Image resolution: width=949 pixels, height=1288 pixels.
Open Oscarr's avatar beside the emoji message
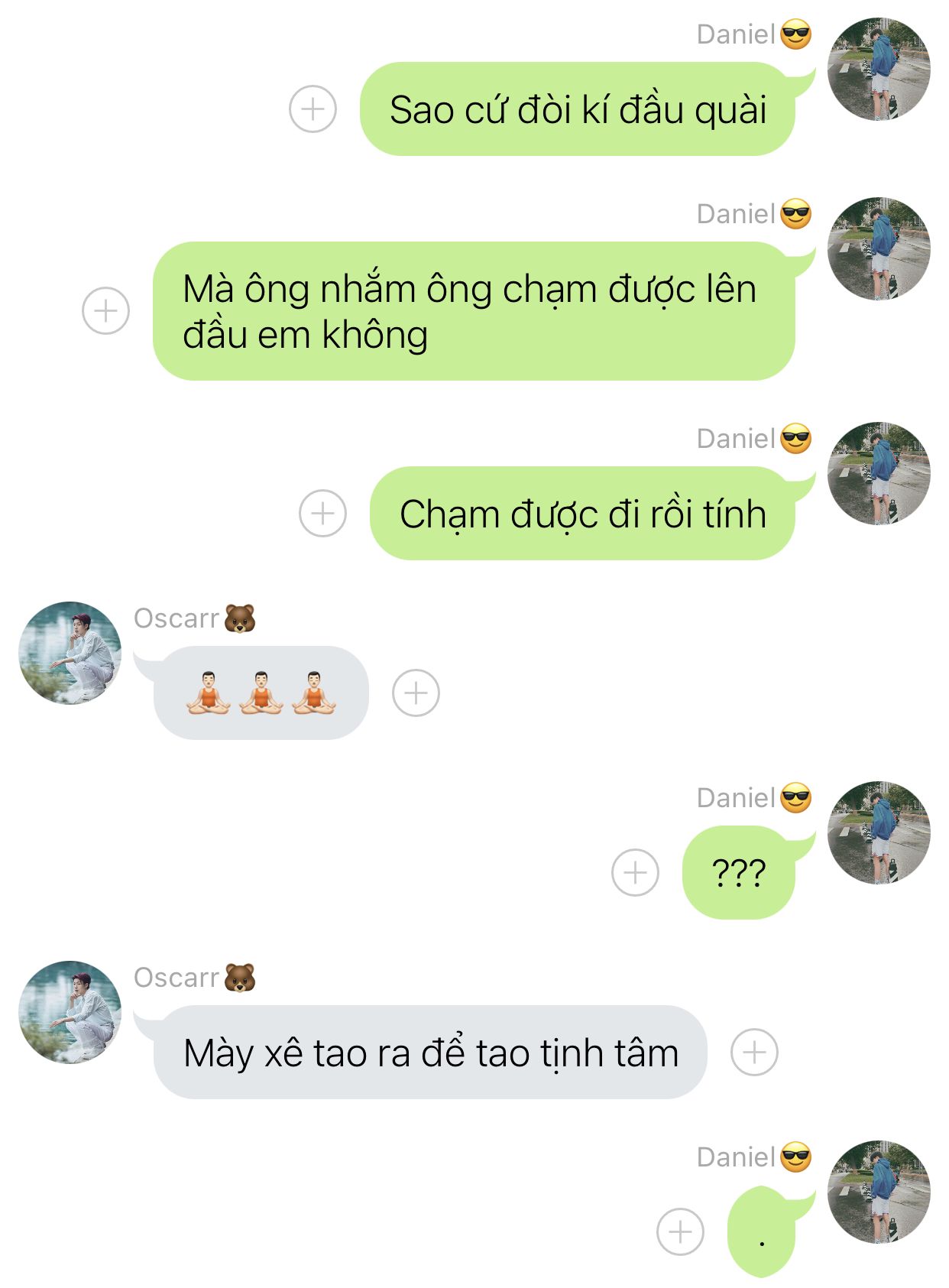[x=70, y=653]
